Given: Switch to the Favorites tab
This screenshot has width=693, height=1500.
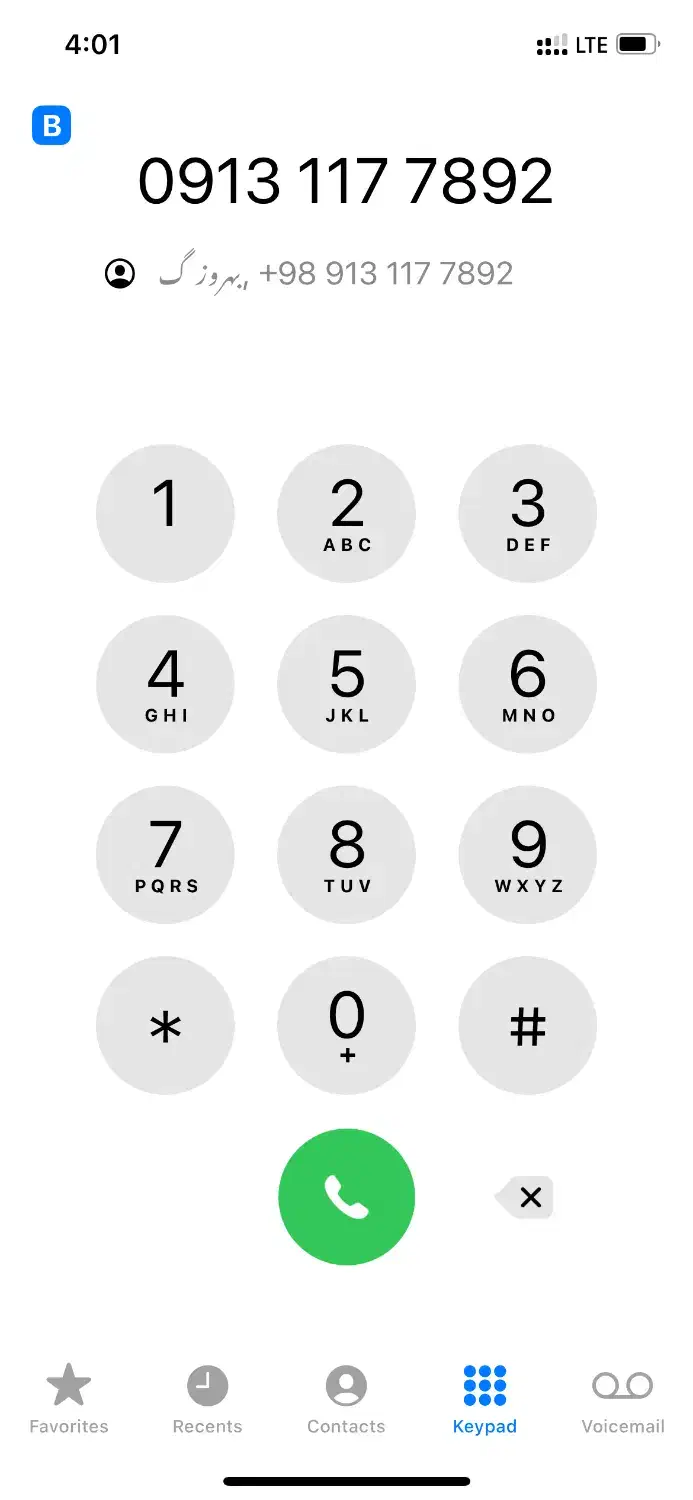Looking at the screenshot, I should 69,1399.
